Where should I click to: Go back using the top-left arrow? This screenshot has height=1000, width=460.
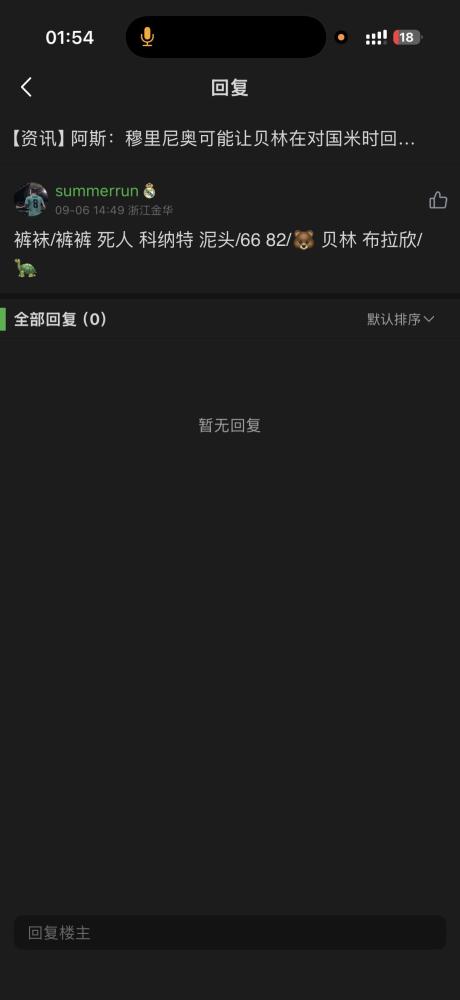(26, 87)
